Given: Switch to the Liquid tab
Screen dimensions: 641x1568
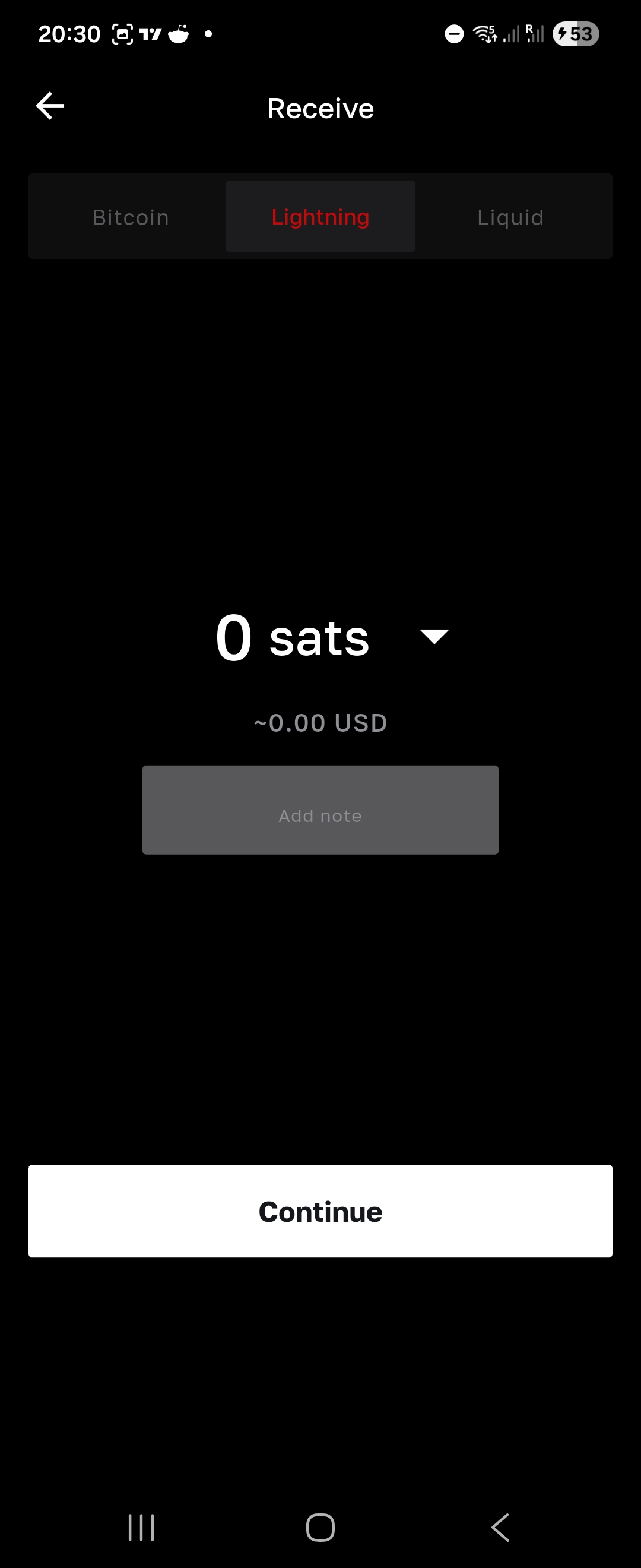Looking at the screenshot, I should point(510,217).
